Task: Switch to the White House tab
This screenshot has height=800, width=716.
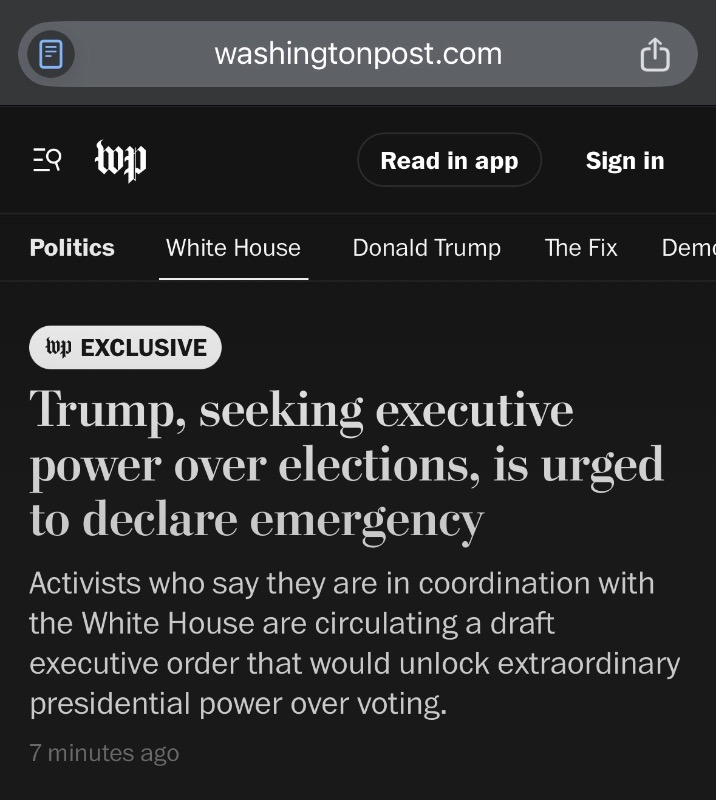Action: click(x=233, y=248)
